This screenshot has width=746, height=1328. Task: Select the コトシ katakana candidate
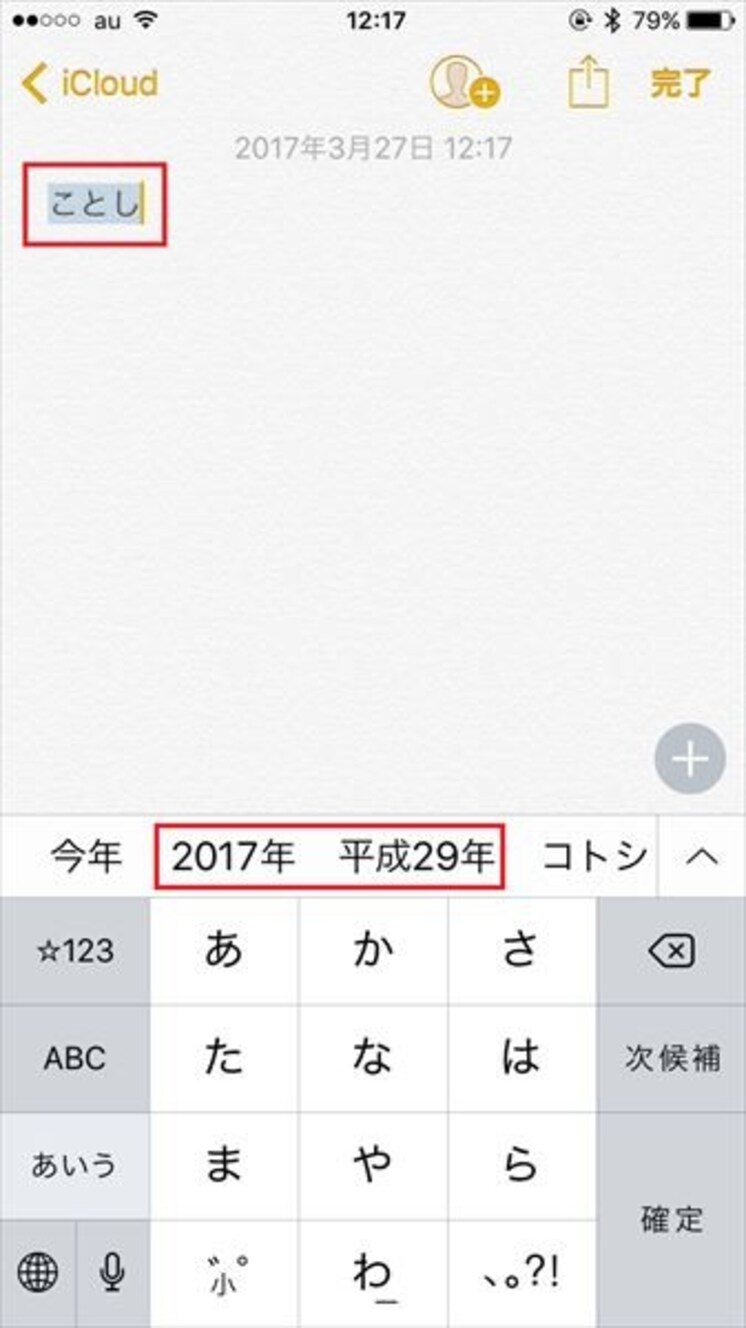[593, 857]
